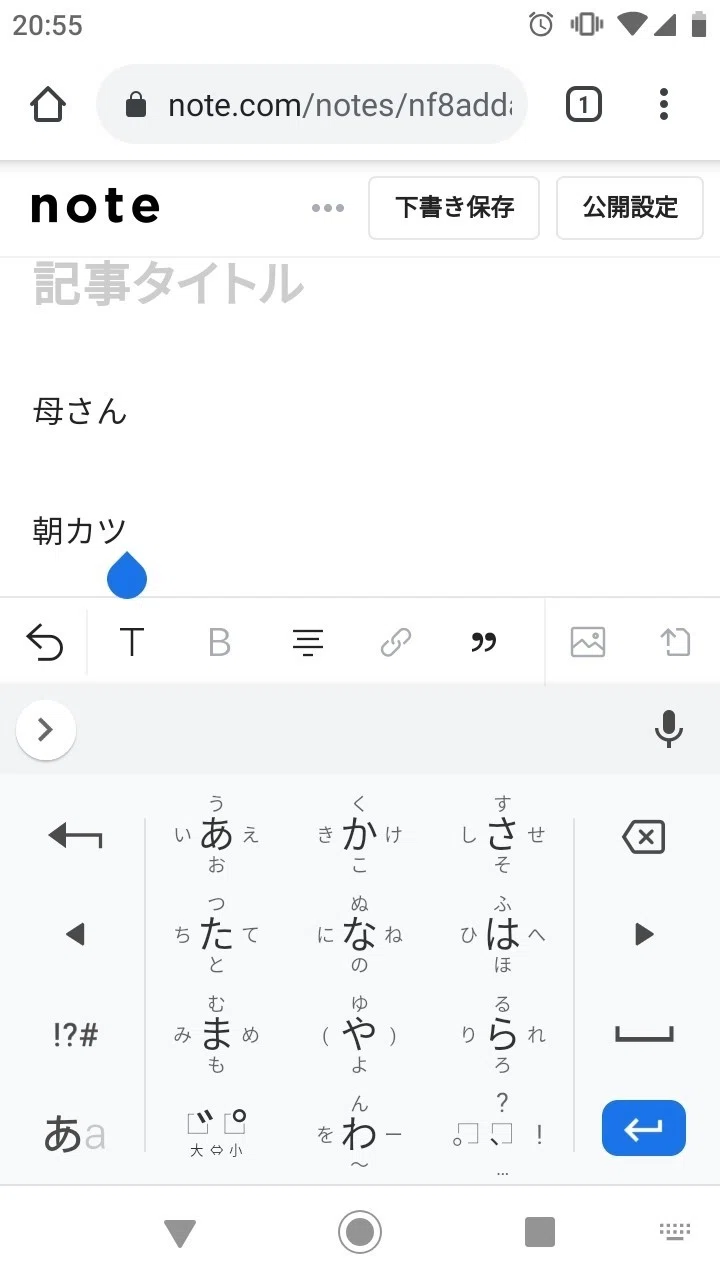
Task: Insert an image into the note
Action: [x=588, y=642]
